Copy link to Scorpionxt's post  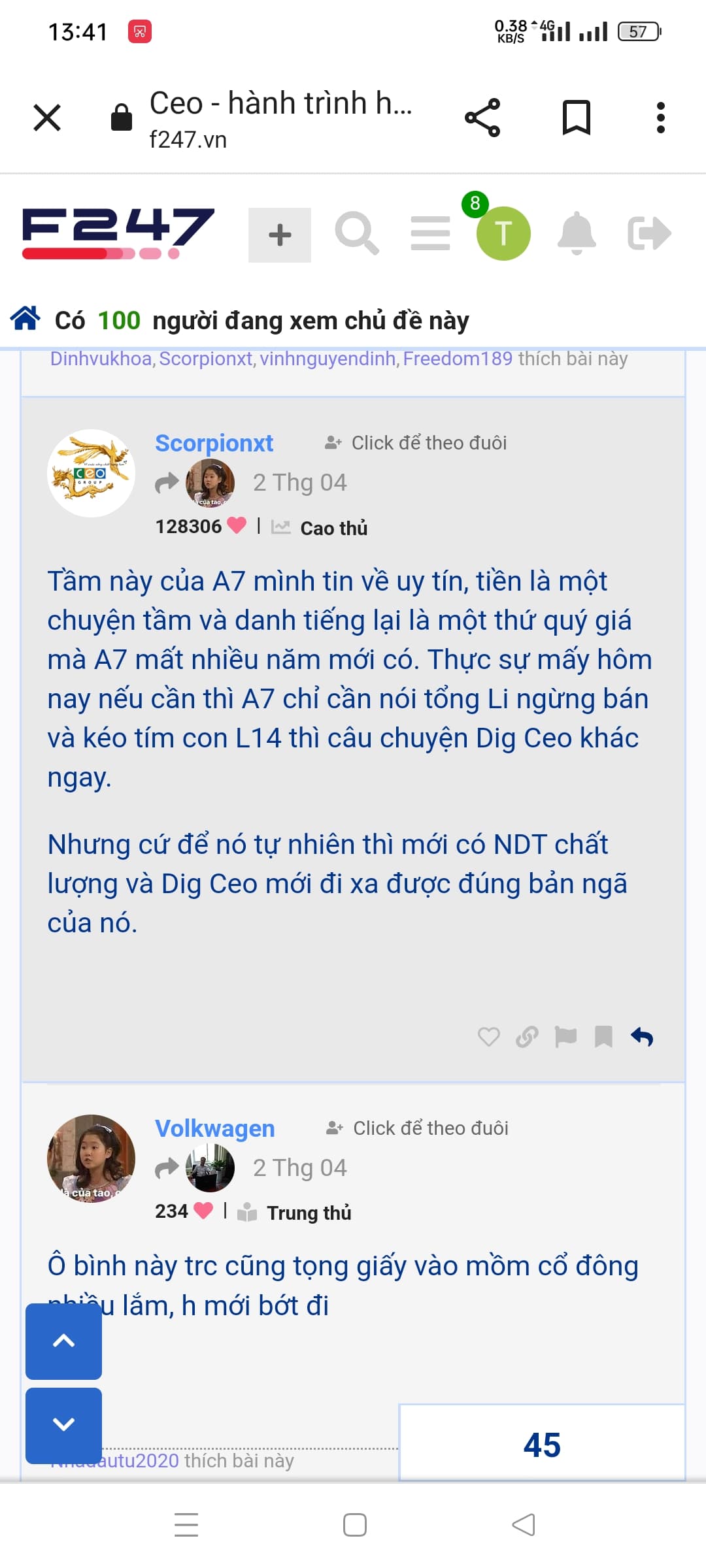pyautogui.click(x=527, y=1037)
